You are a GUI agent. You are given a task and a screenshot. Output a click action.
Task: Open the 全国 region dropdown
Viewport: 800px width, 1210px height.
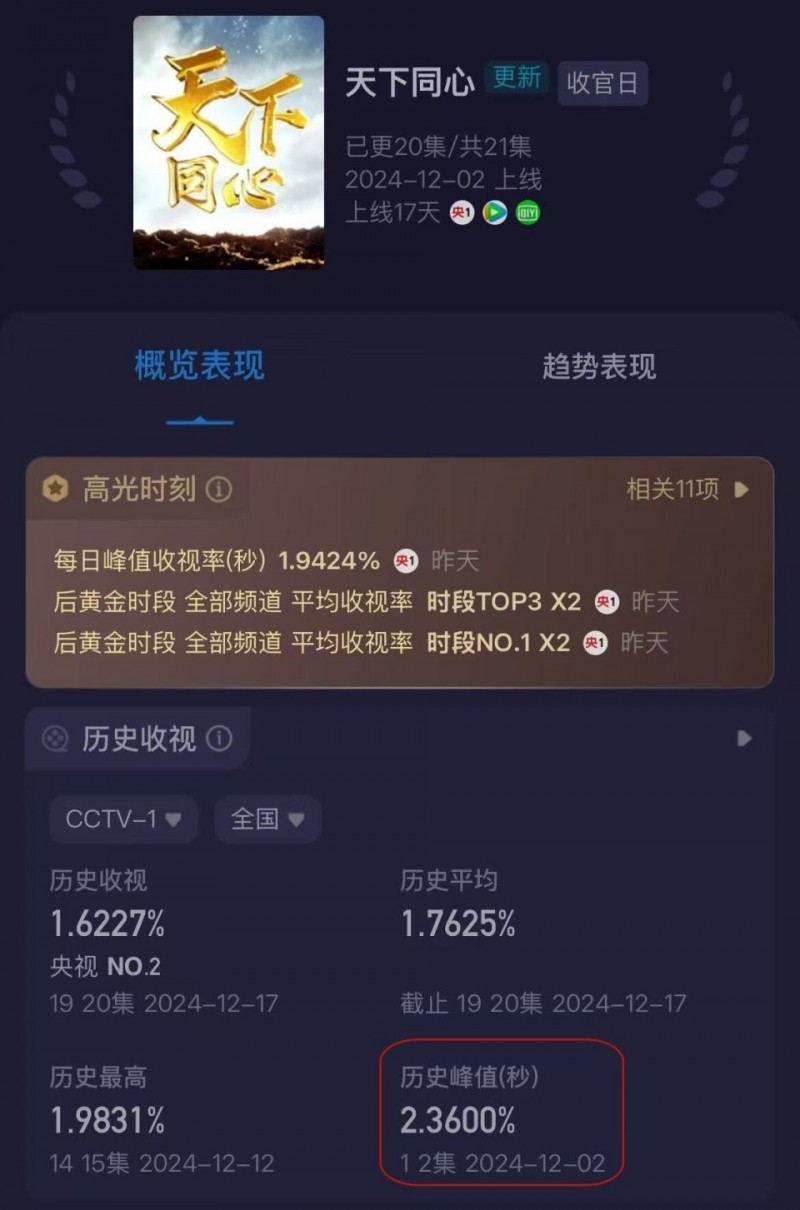pos(266,819)
